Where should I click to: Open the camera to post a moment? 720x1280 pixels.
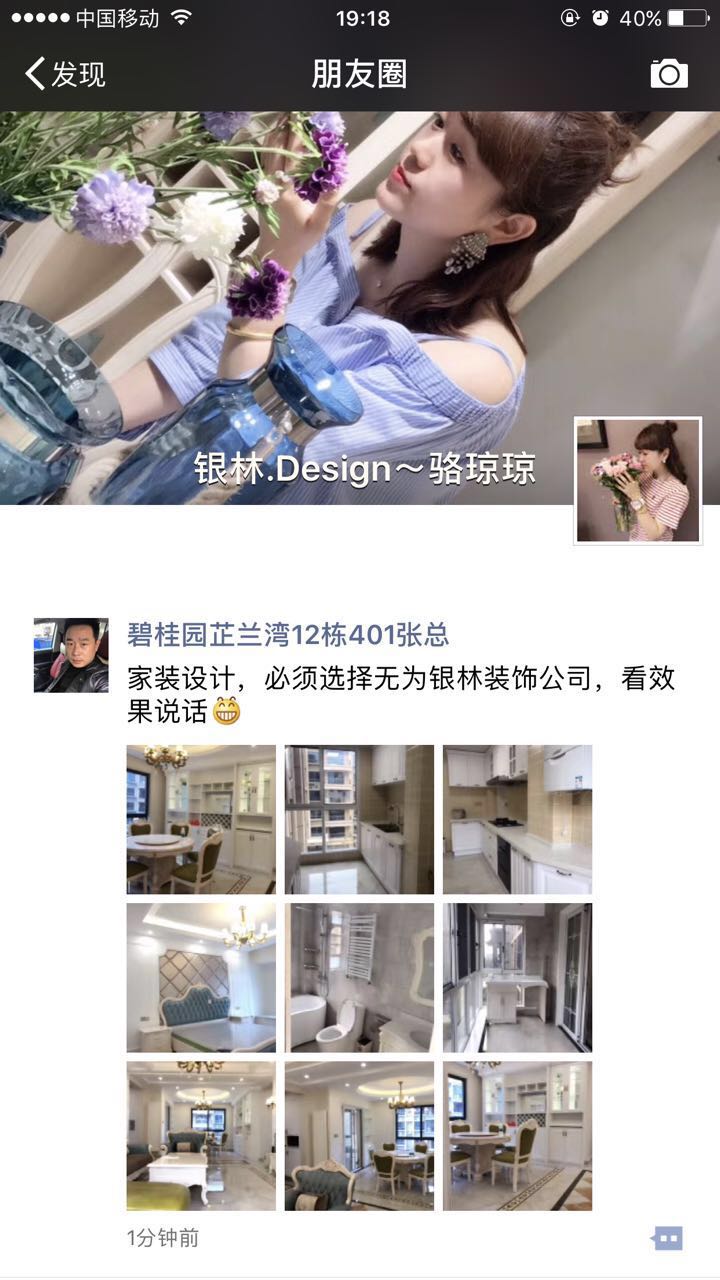pos(669,74)
